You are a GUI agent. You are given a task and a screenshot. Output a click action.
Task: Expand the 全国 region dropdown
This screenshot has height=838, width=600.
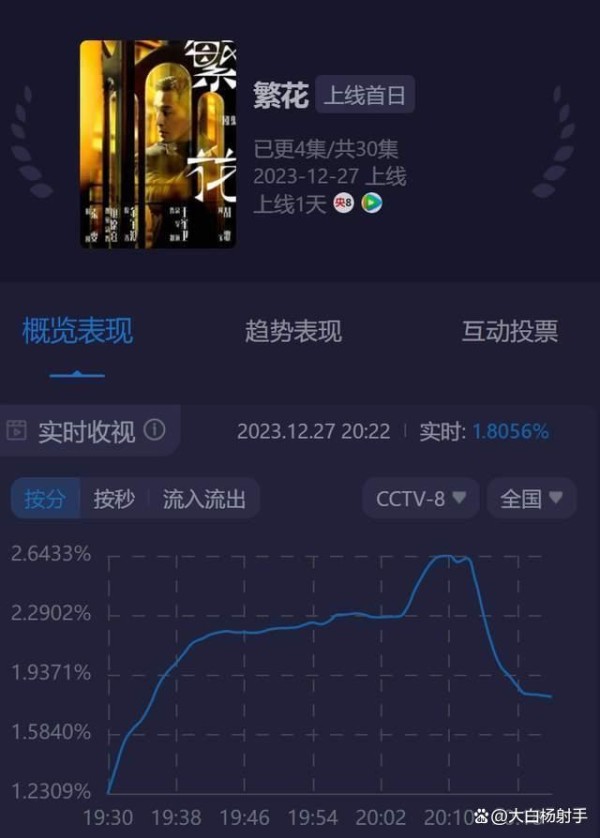tap(531, 498)
